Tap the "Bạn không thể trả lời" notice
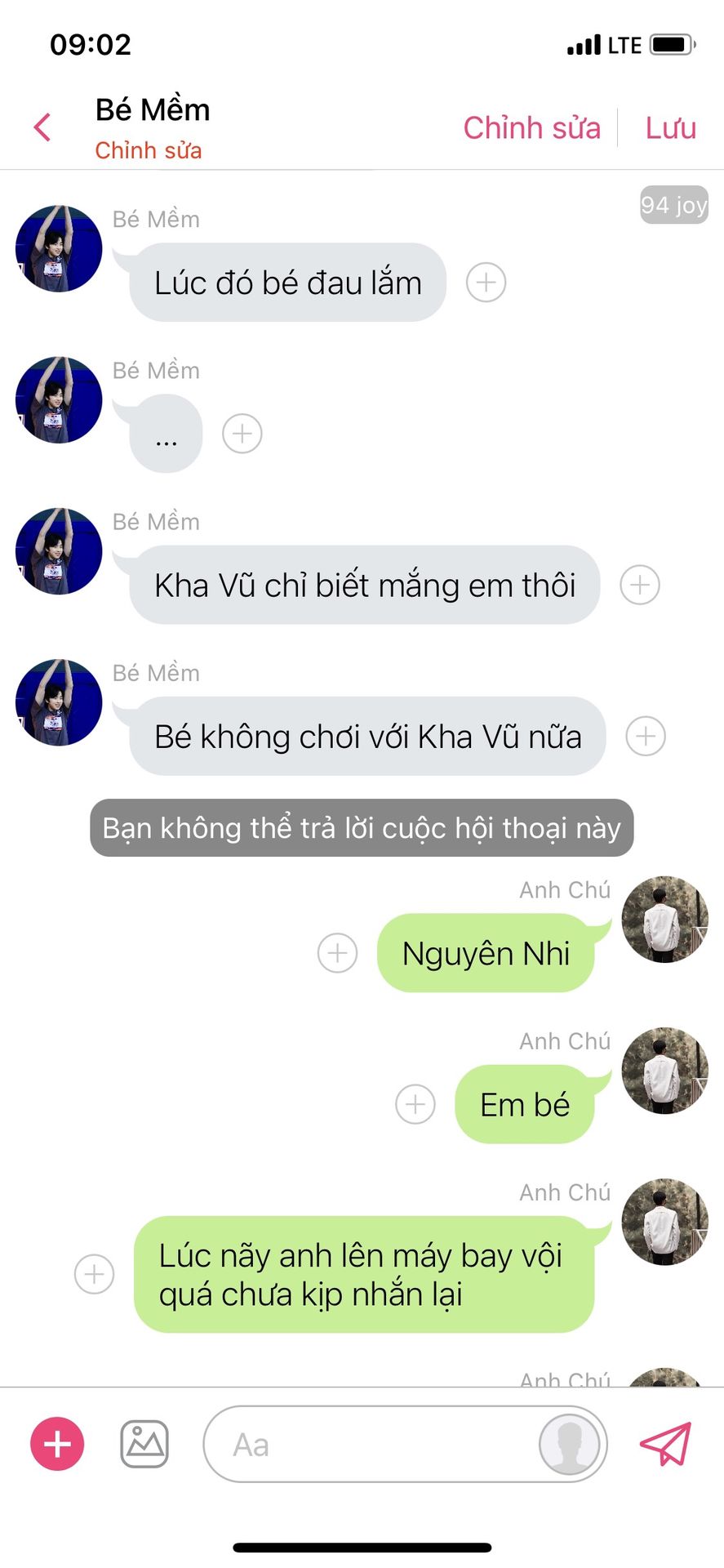724x1568 pixels. (362, 828)
